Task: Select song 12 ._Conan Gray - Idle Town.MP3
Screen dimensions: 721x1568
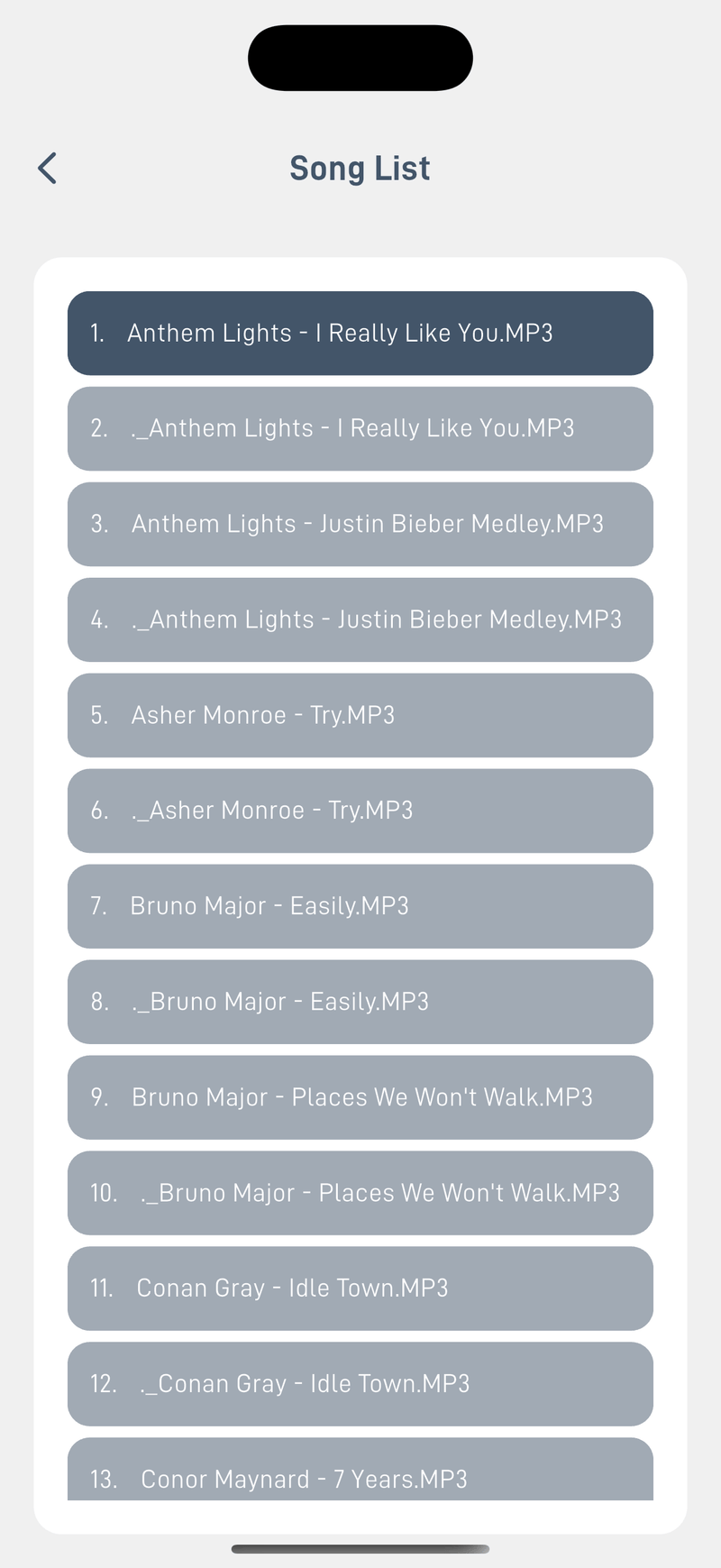Action: 360,1384
